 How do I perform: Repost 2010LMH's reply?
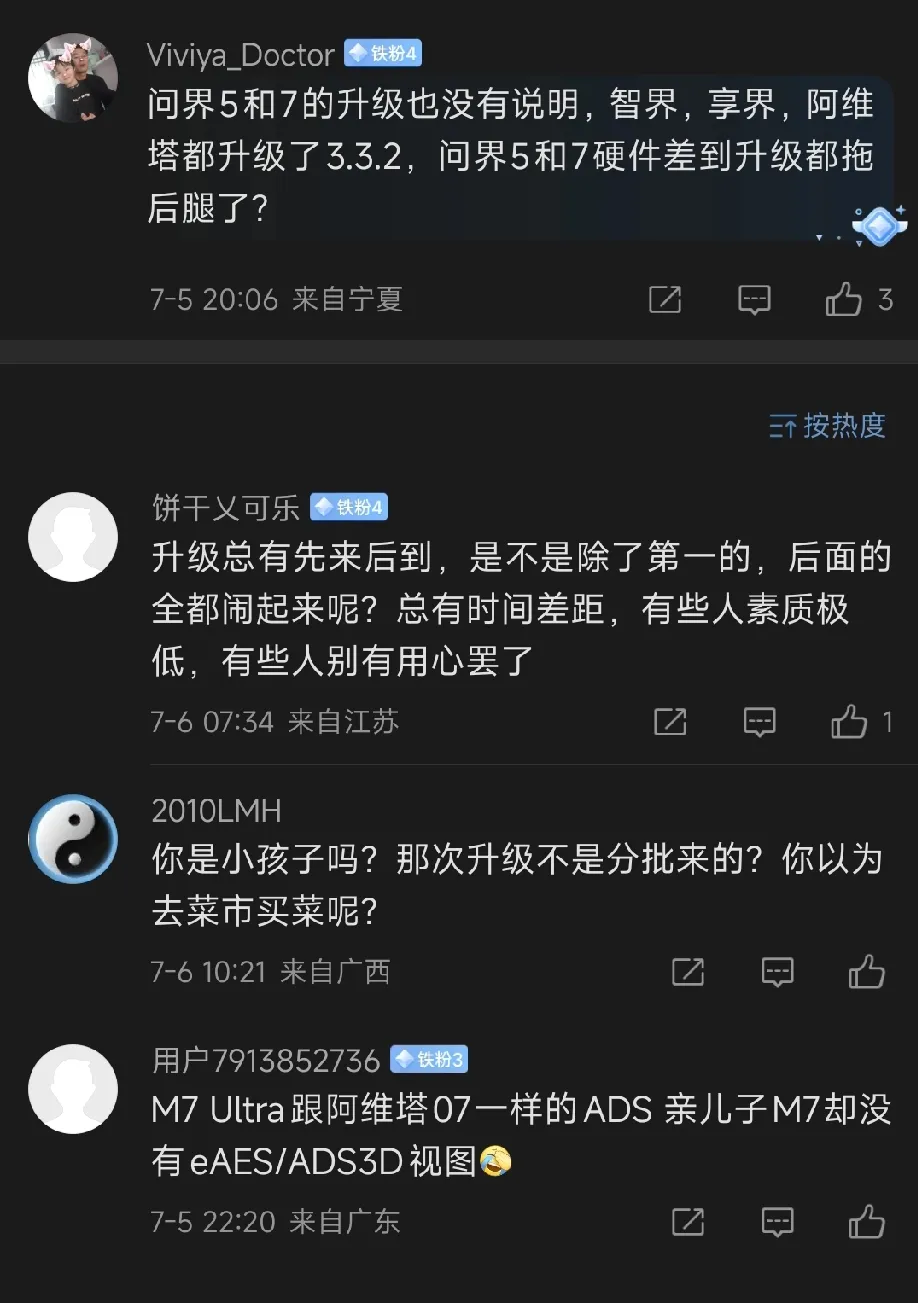pos(687,971)
